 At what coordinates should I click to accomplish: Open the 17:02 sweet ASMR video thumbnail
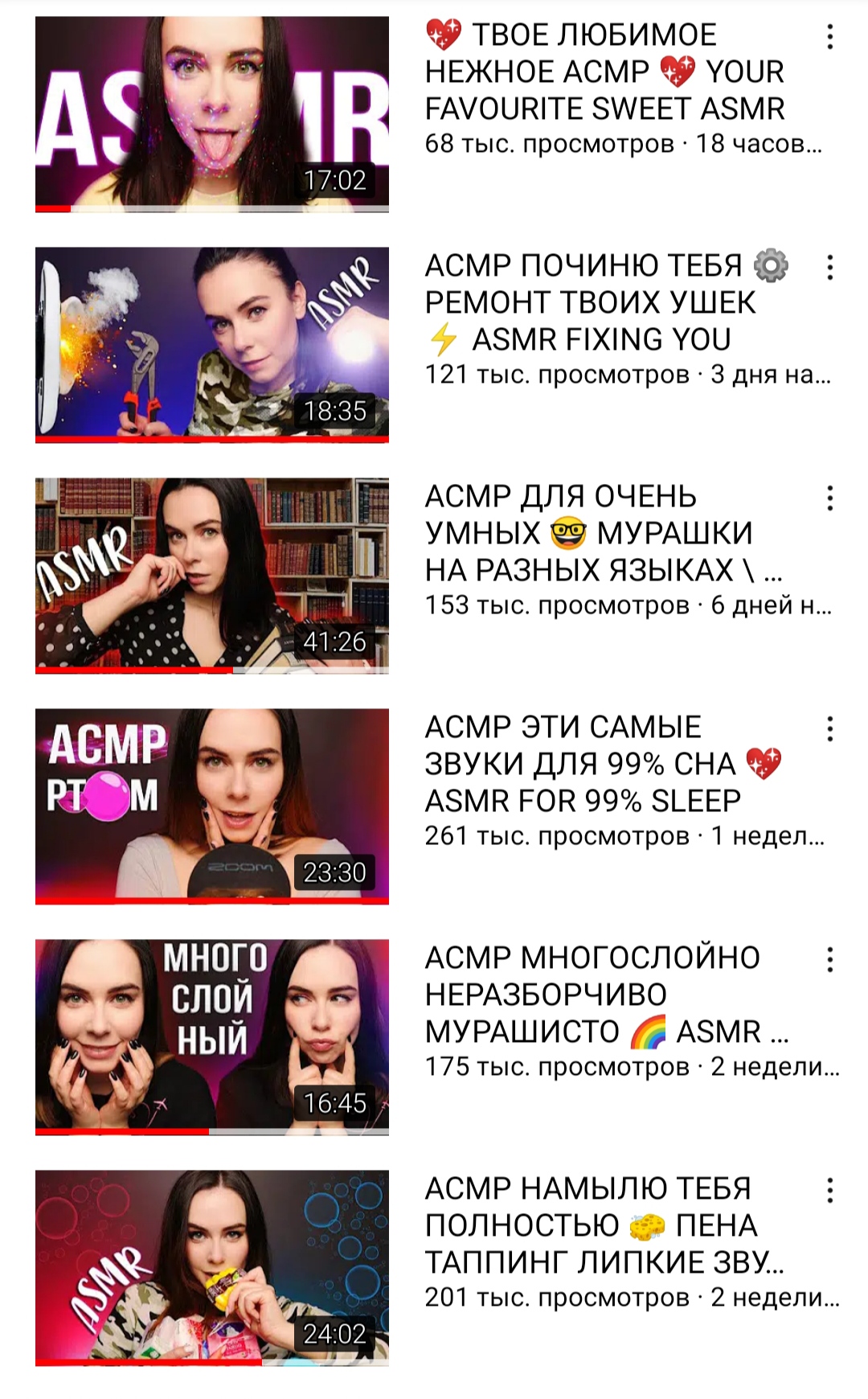click(212, 114)
